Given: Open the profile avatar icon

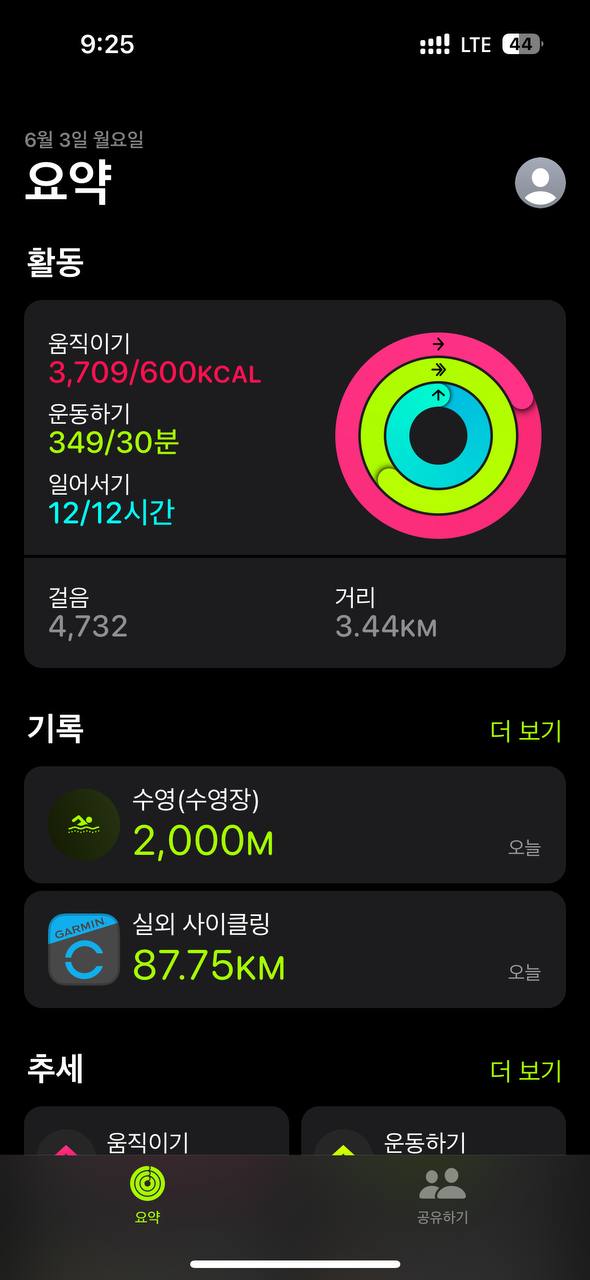Looking at the screenshot, I should pos(540,182).
